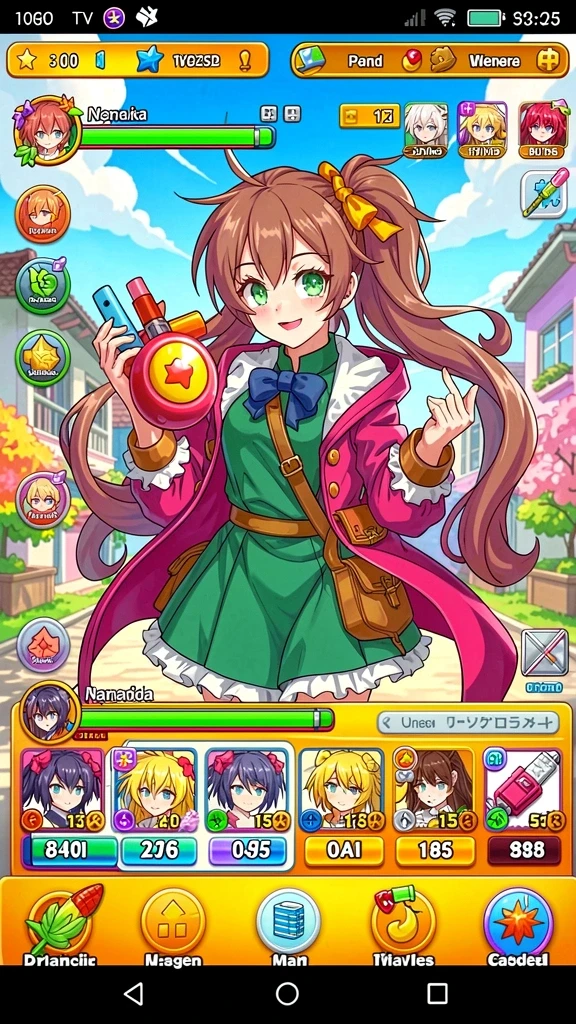Pick the character card labeled OAI

tap(343, 808)
